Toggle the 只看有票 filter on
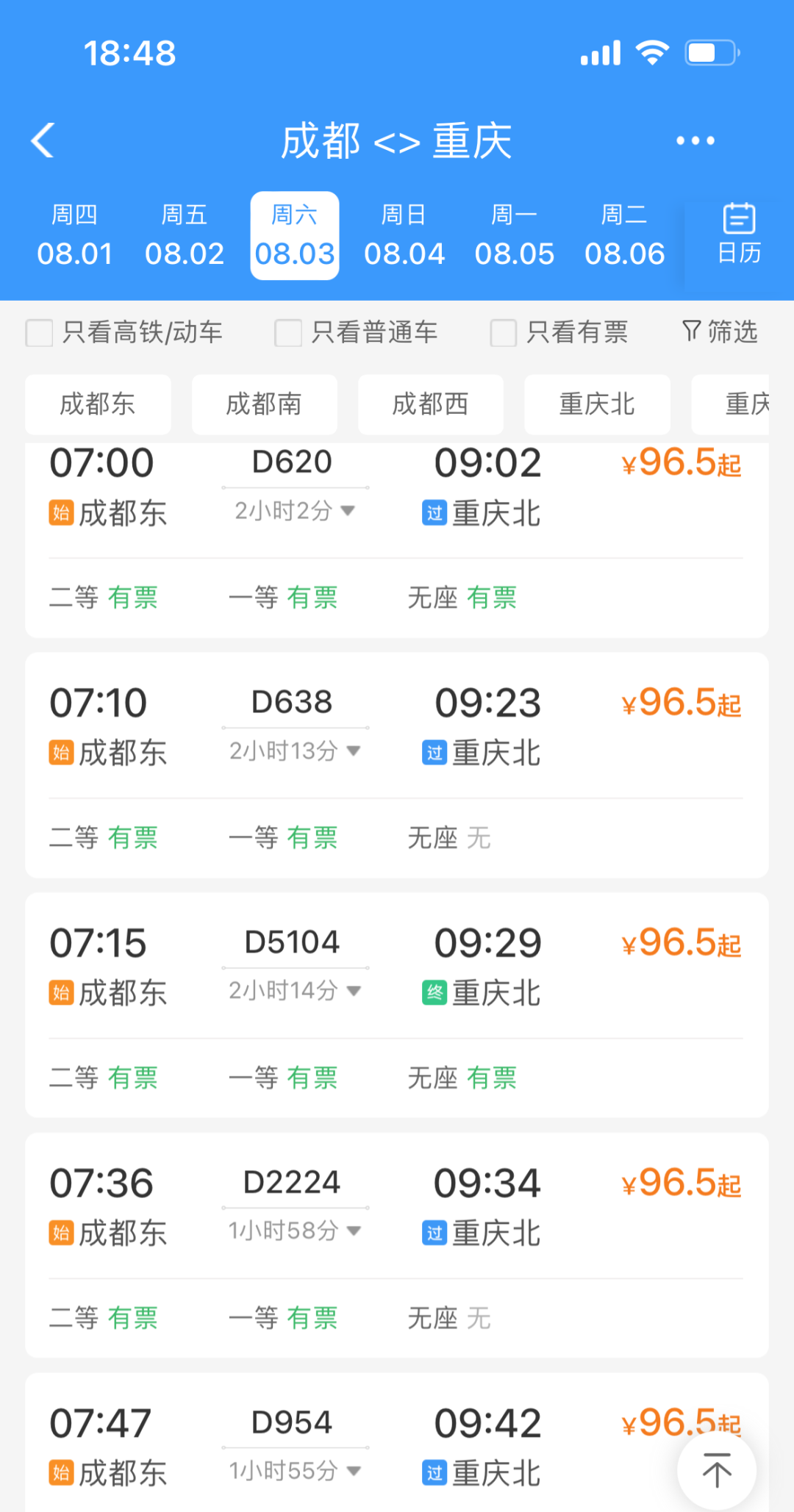Image resolution: width=794 pixels, height=1512 pixels. point(504,332)
